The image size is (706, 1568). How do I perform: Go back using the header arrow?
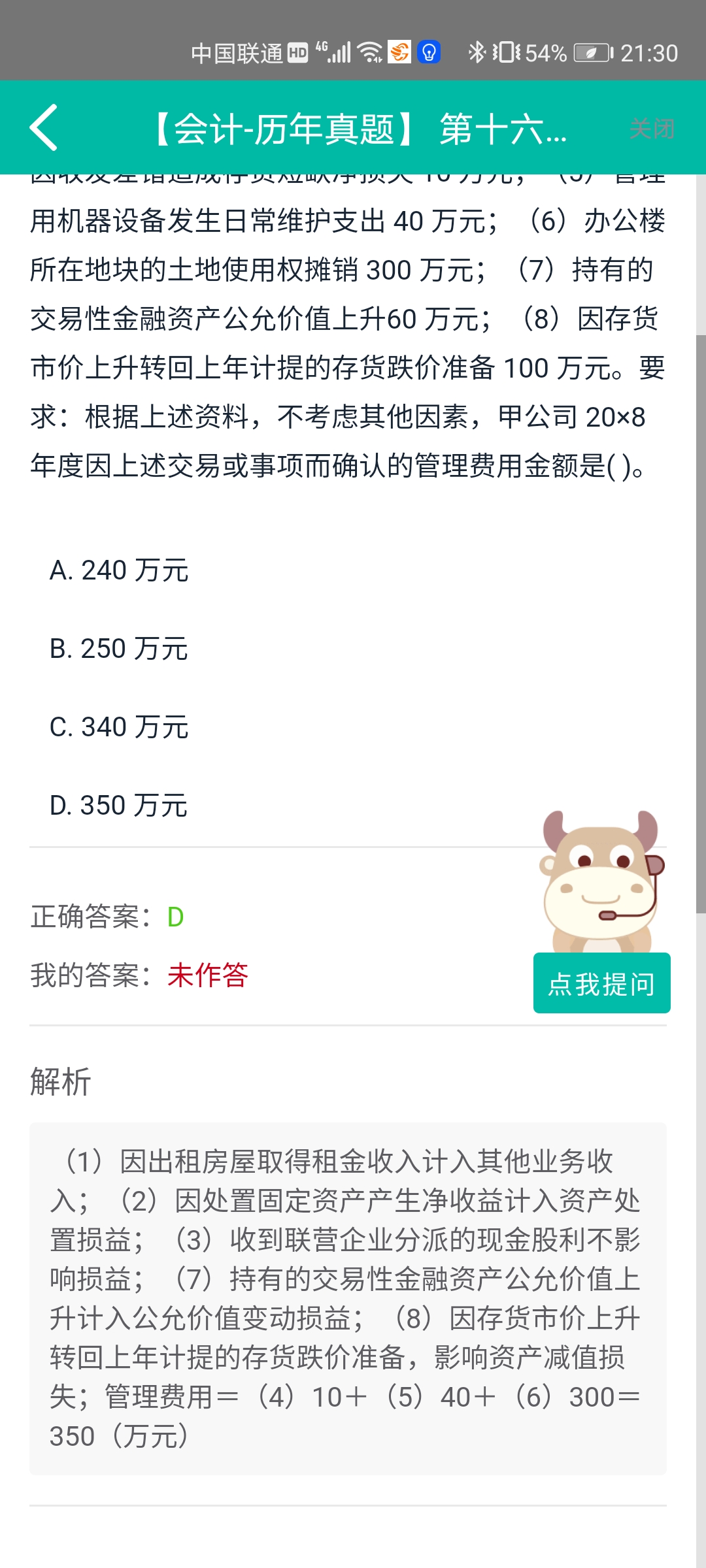tap(44, 128)
